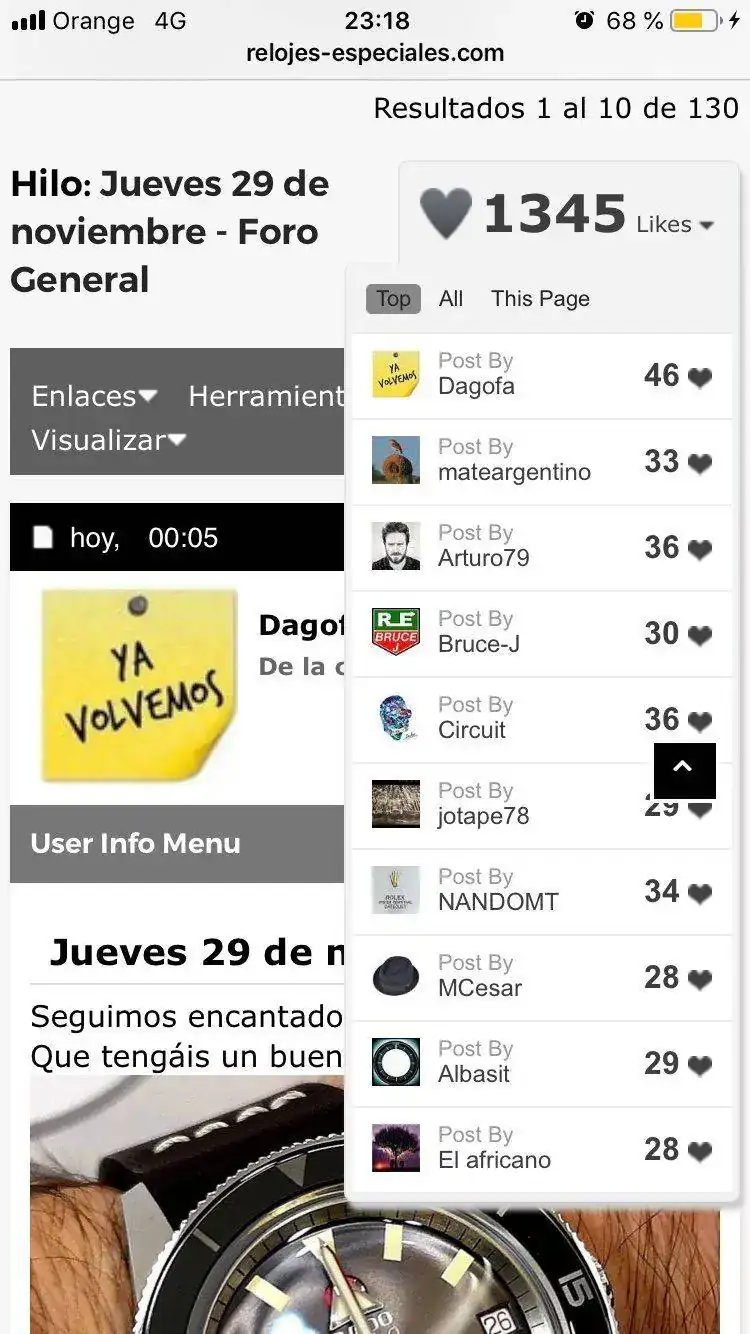Tap the scroll-to-top arrow button

tap(684, 769)
